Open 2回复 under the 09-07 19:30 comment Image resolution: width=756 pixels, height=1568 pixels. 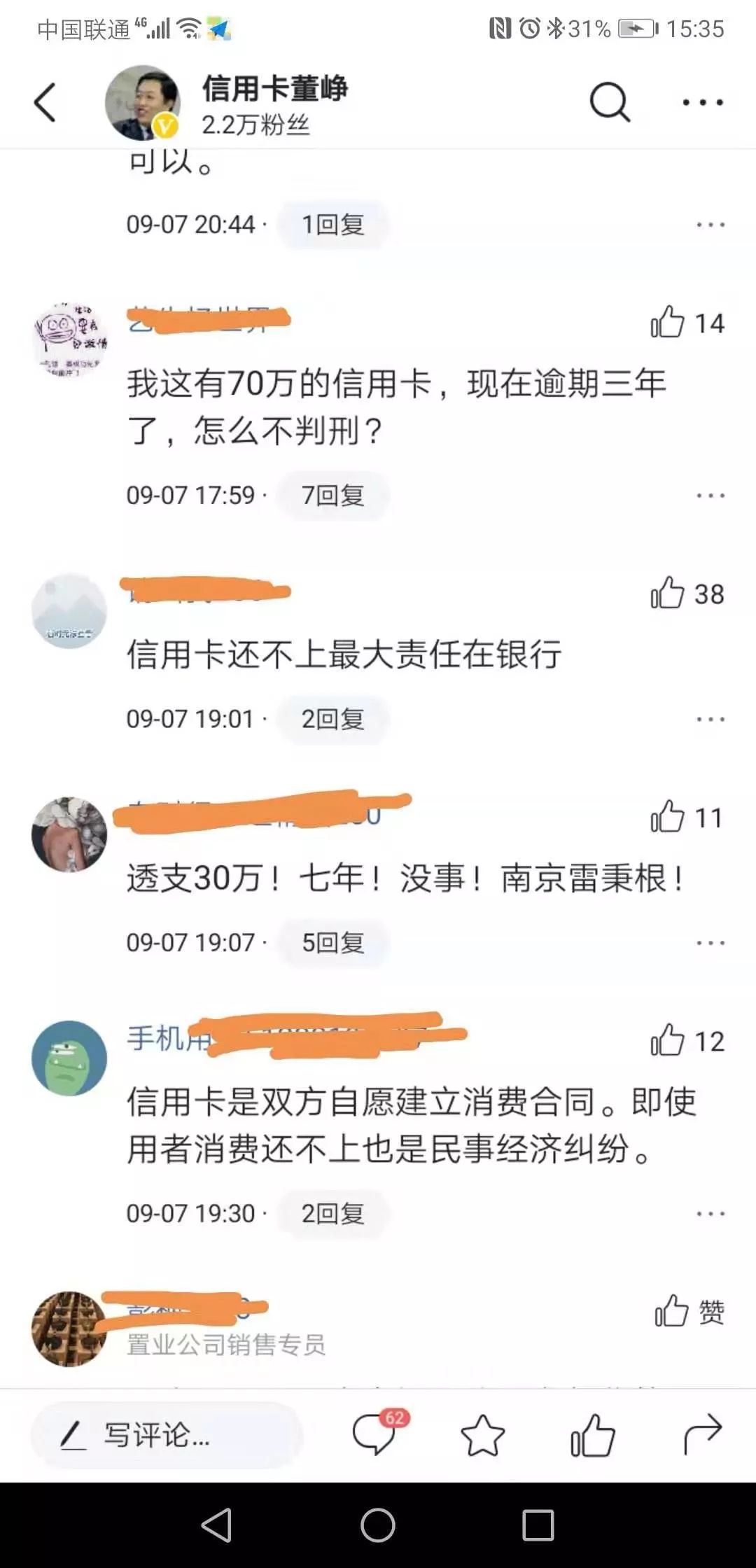click(x=332, y=1213)
